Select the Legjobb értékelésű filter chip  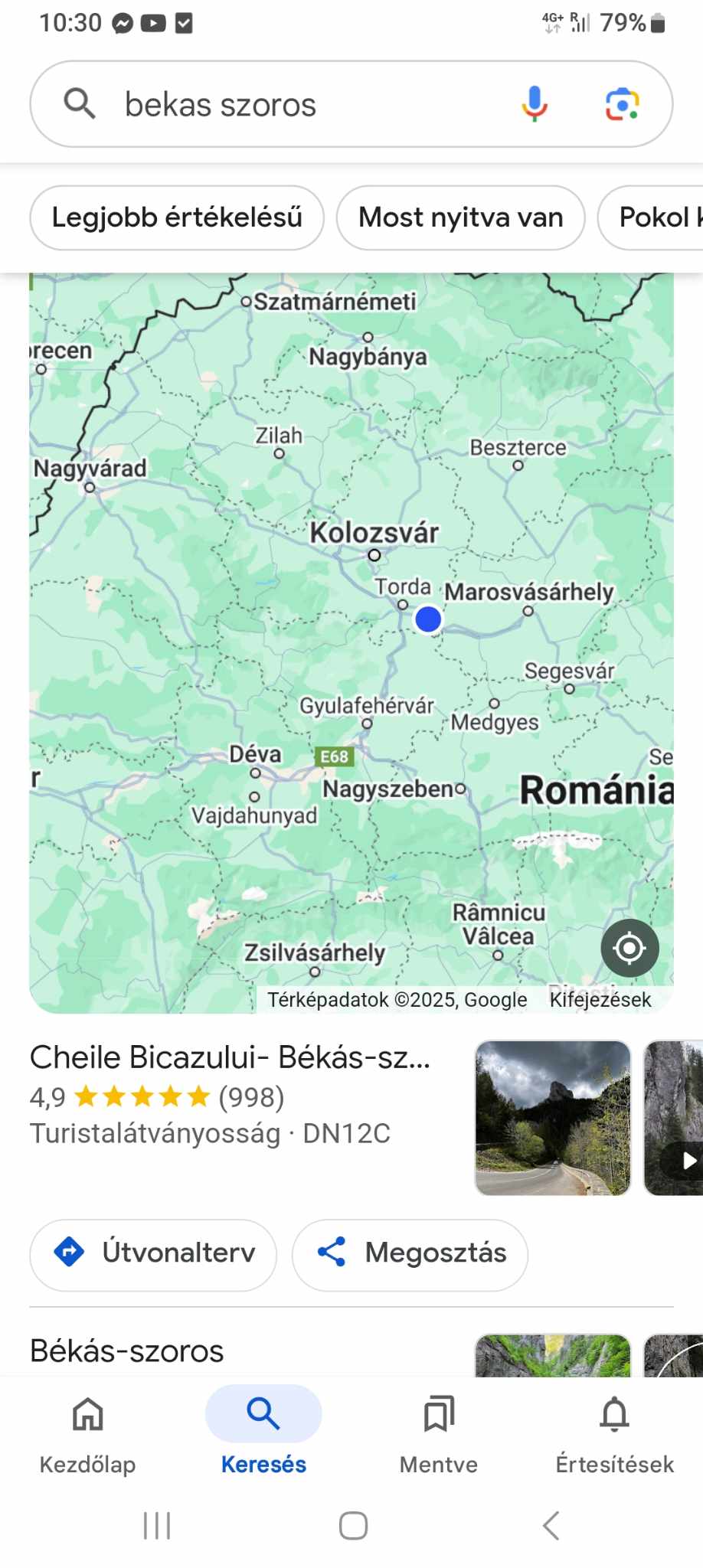pyautogui.click(x=177, y=217)
